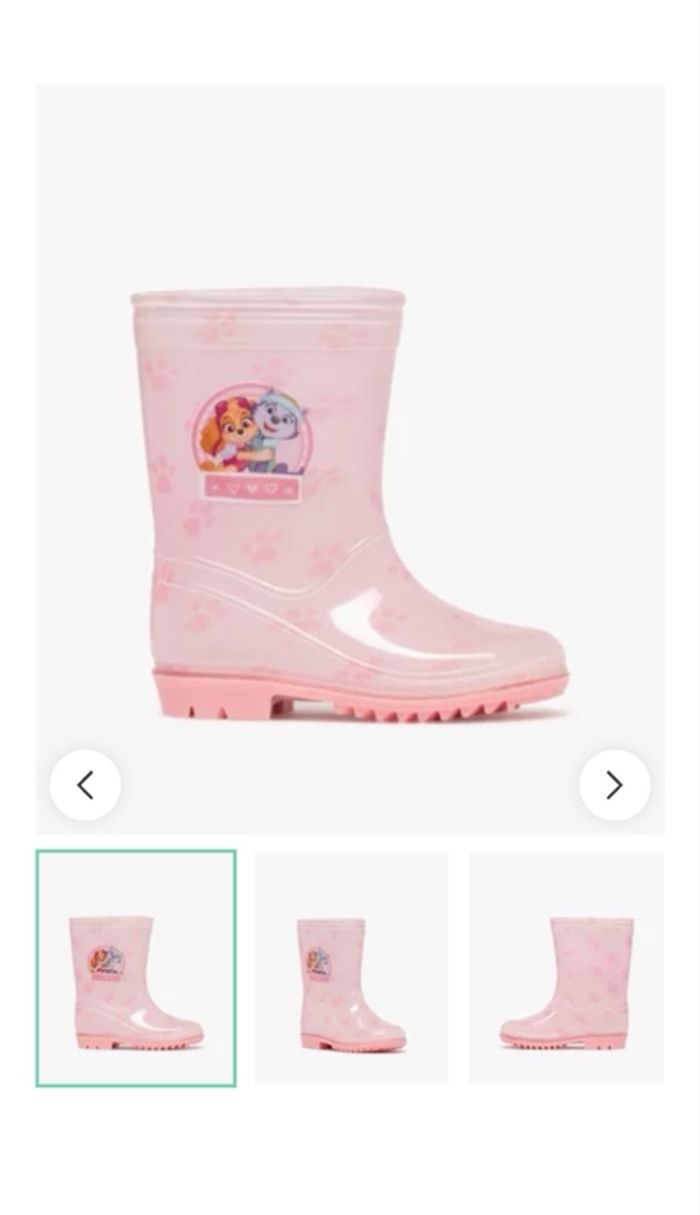
Task: Show the next product image
Action: pyautogui.click(x=614, y=785)
